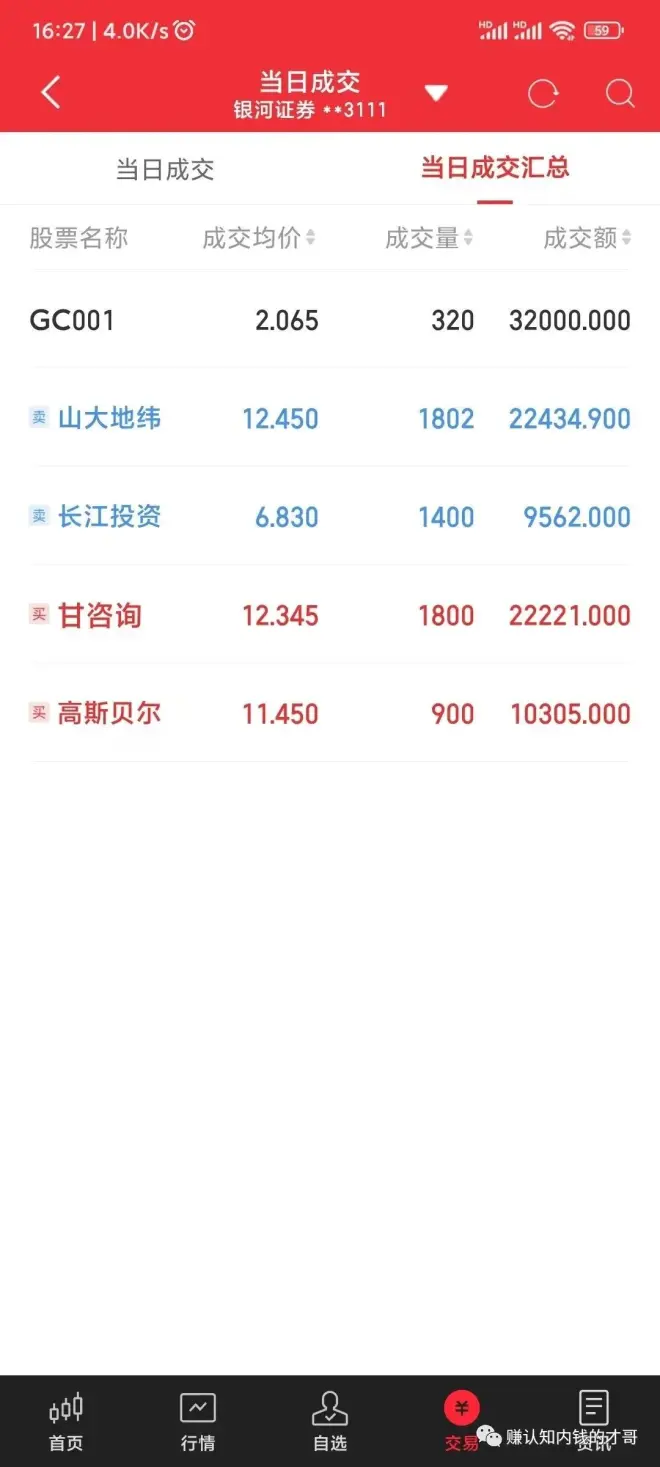The image size is (660, 1467).
Task: View 长江投资 trade details
Action: [x=330, y=517]
